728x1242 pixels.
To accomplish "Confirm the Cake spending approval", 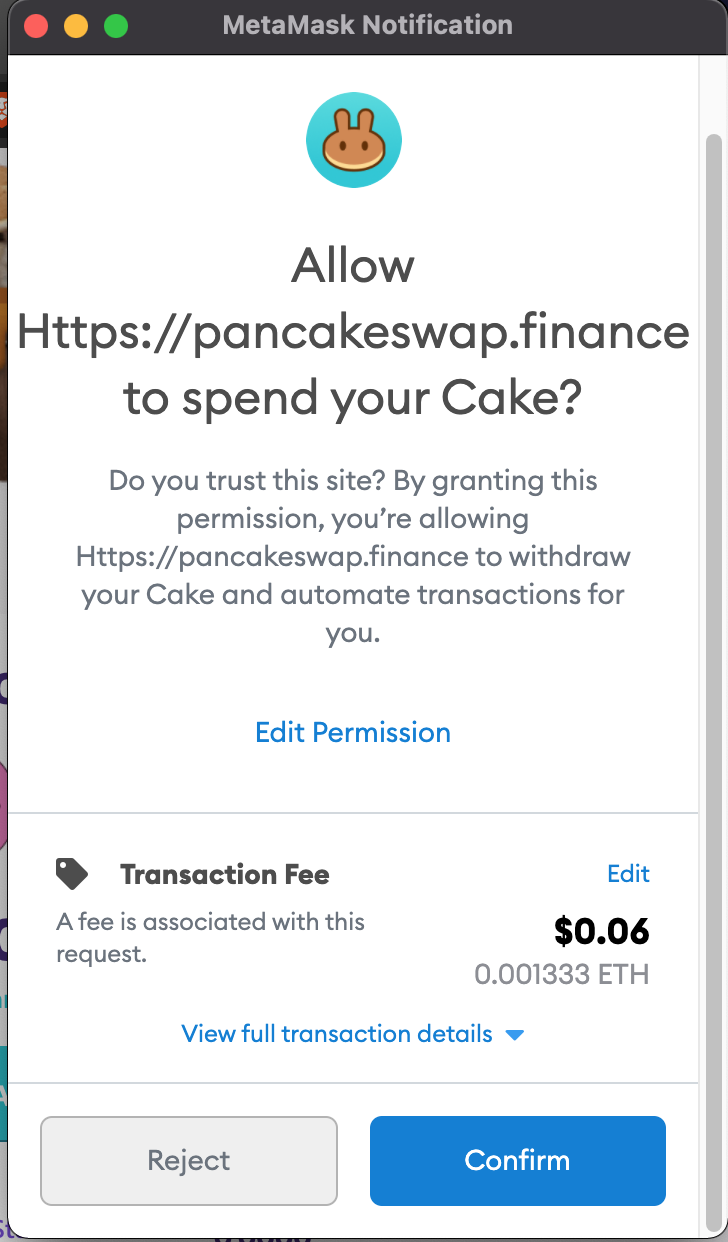I will (517, 1160).
